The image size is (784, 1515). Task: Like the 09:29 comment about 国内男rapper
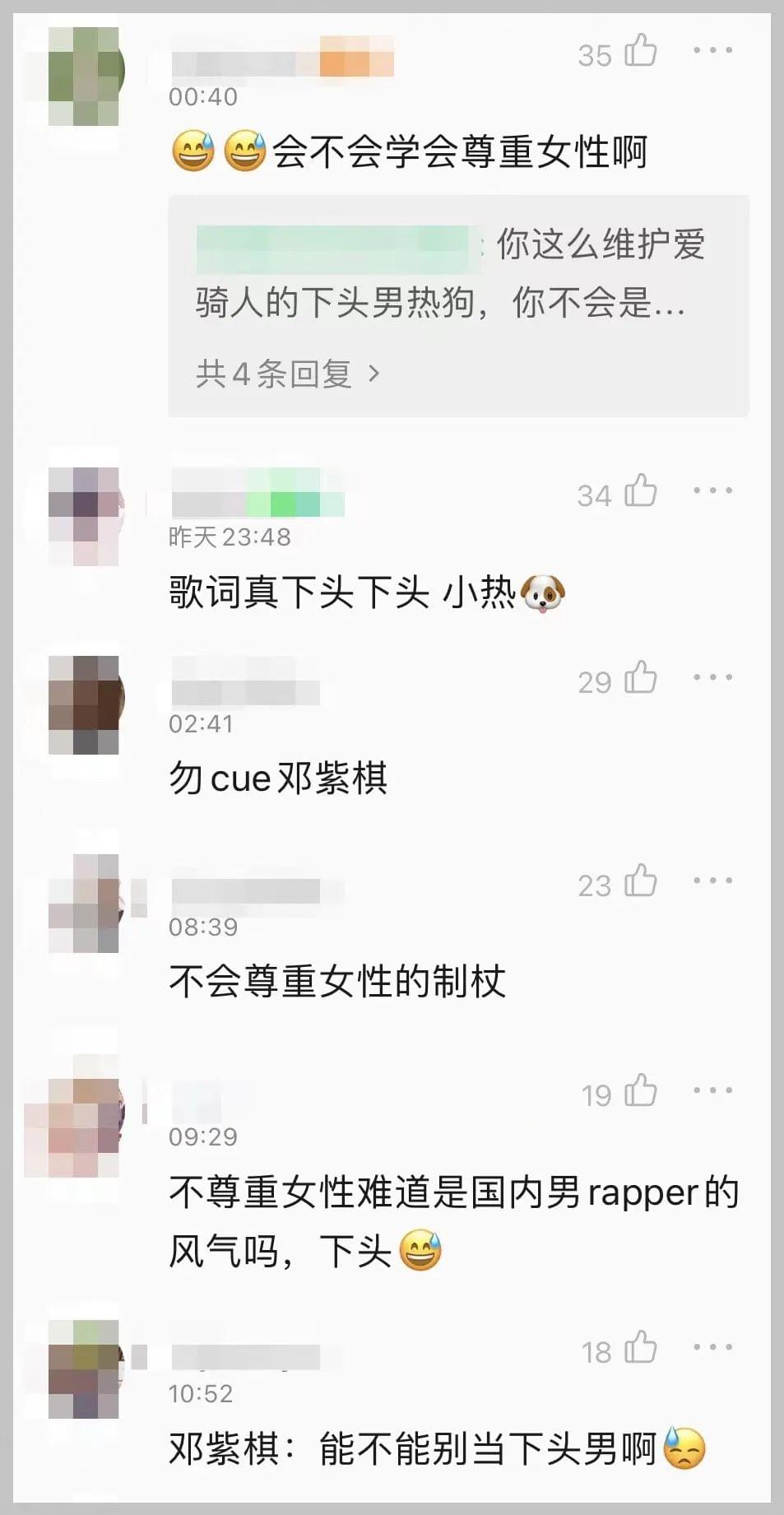coord(640,1091)
